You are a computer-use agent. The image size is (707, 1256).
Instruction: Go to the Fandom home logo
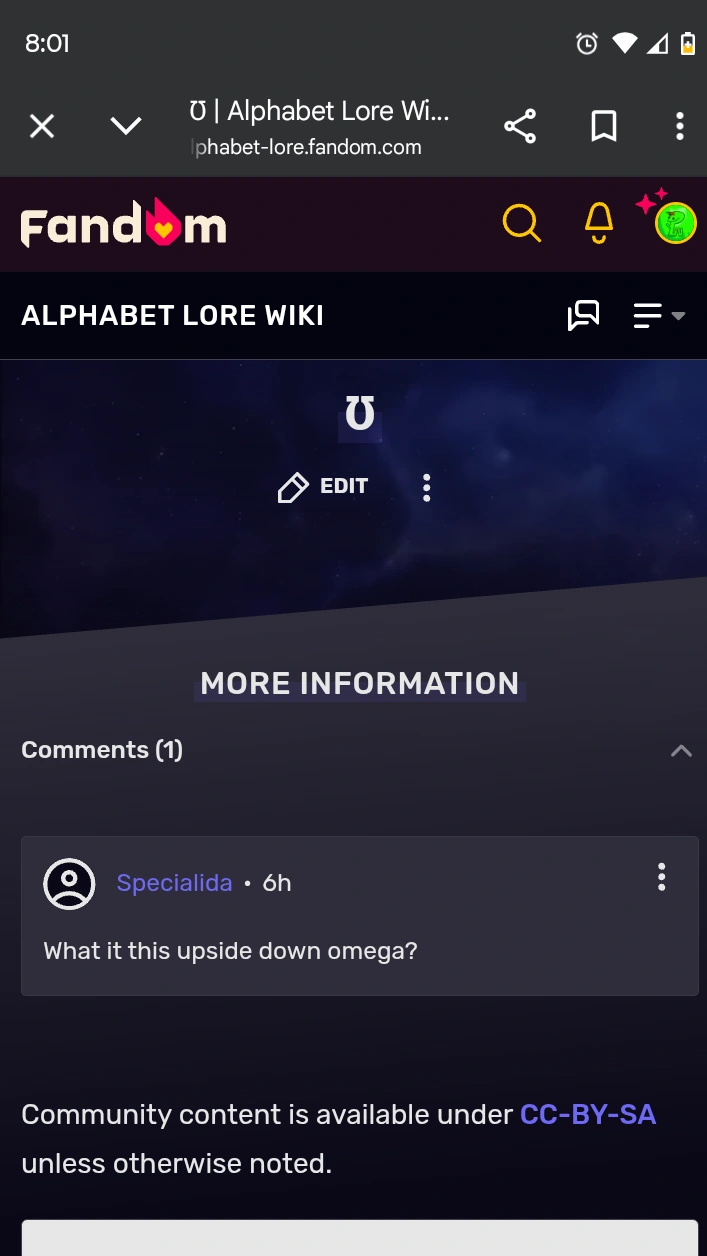pyautogui.click(x=123, y=225)
